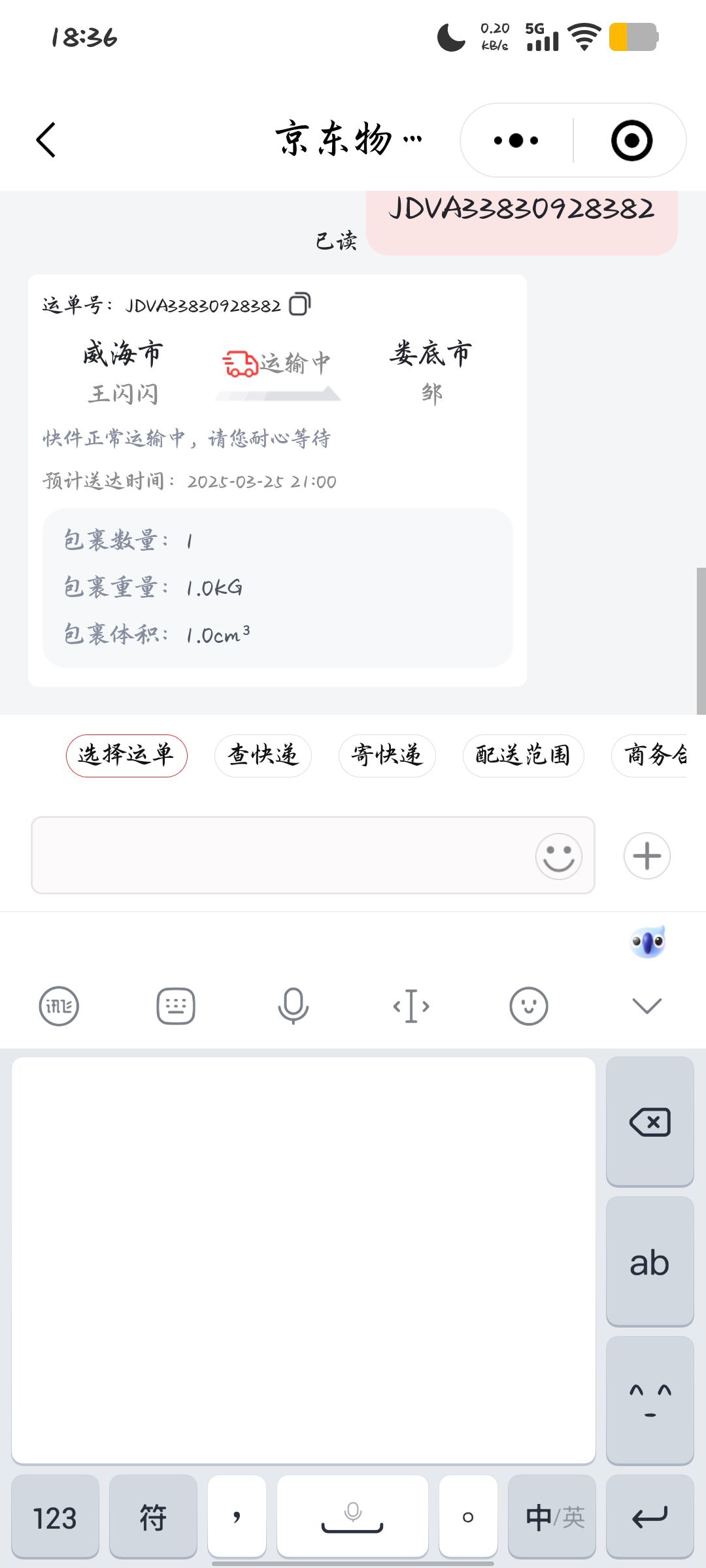
Task: Open iFlytek keyboard settings icon
Action: (x=59, y=1005)
